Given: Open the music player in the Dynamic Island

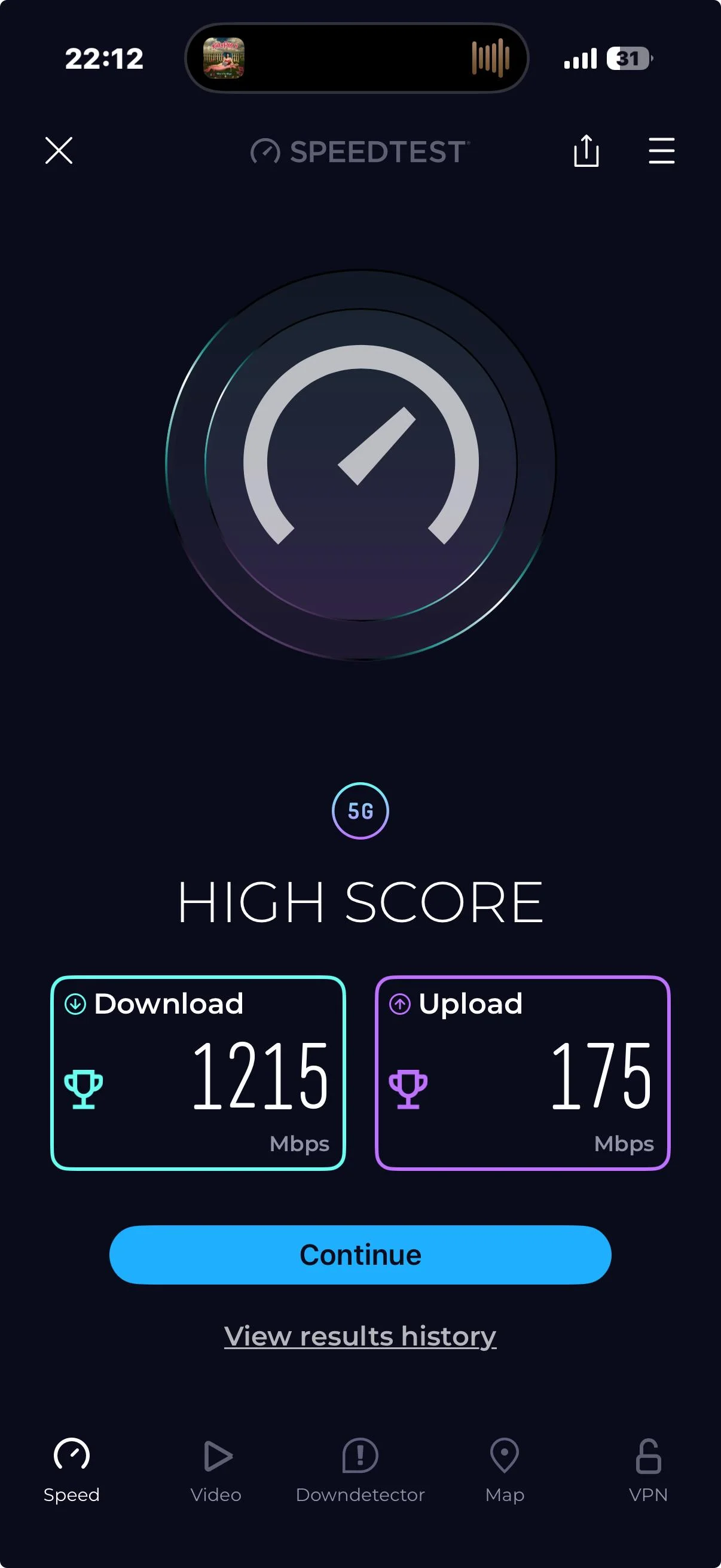Looking at the screenshot, I should tap(356, 59).
